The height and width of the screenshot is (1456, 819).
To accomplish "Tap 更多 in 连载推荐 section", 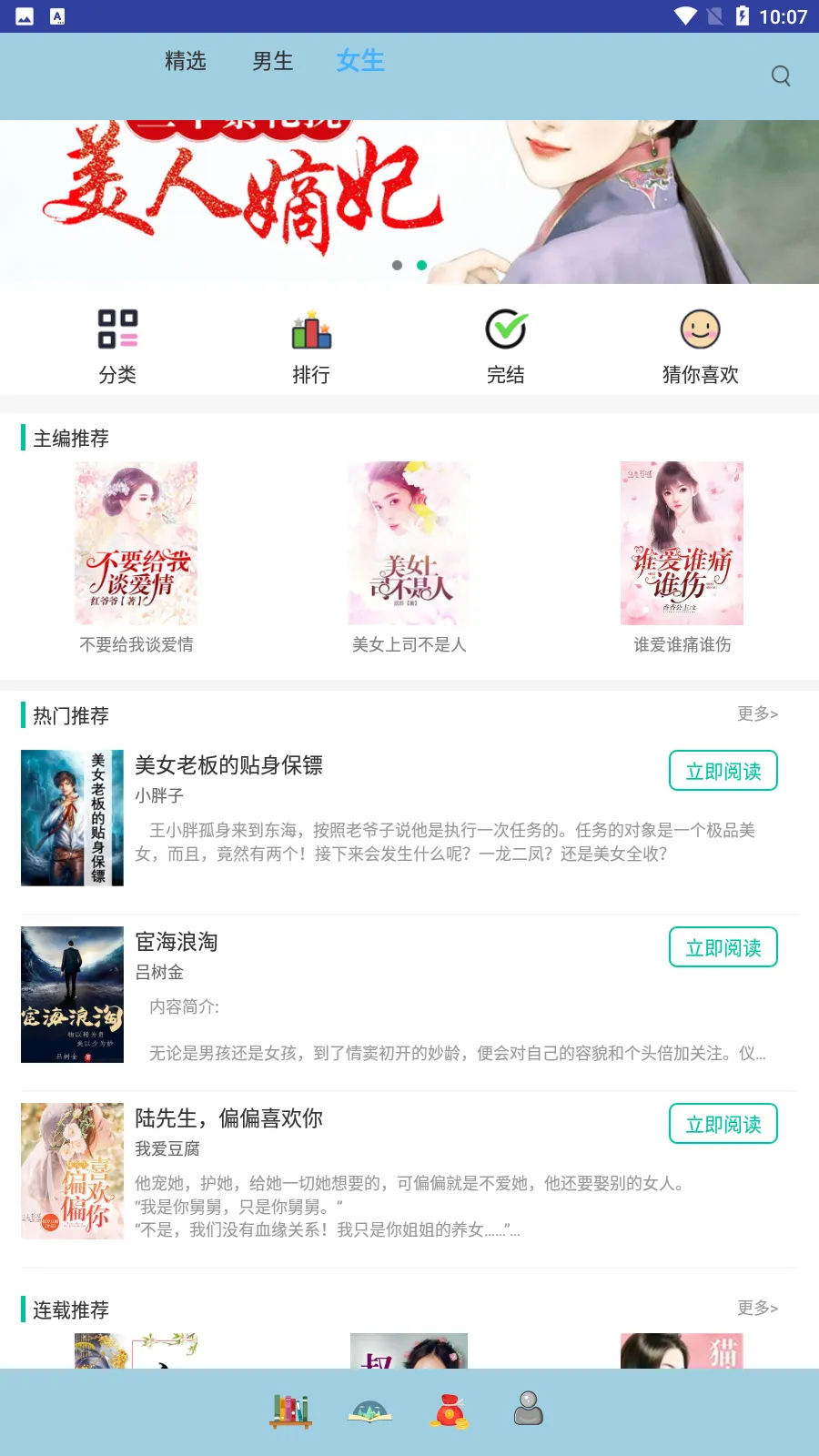I will point(757,1308).
